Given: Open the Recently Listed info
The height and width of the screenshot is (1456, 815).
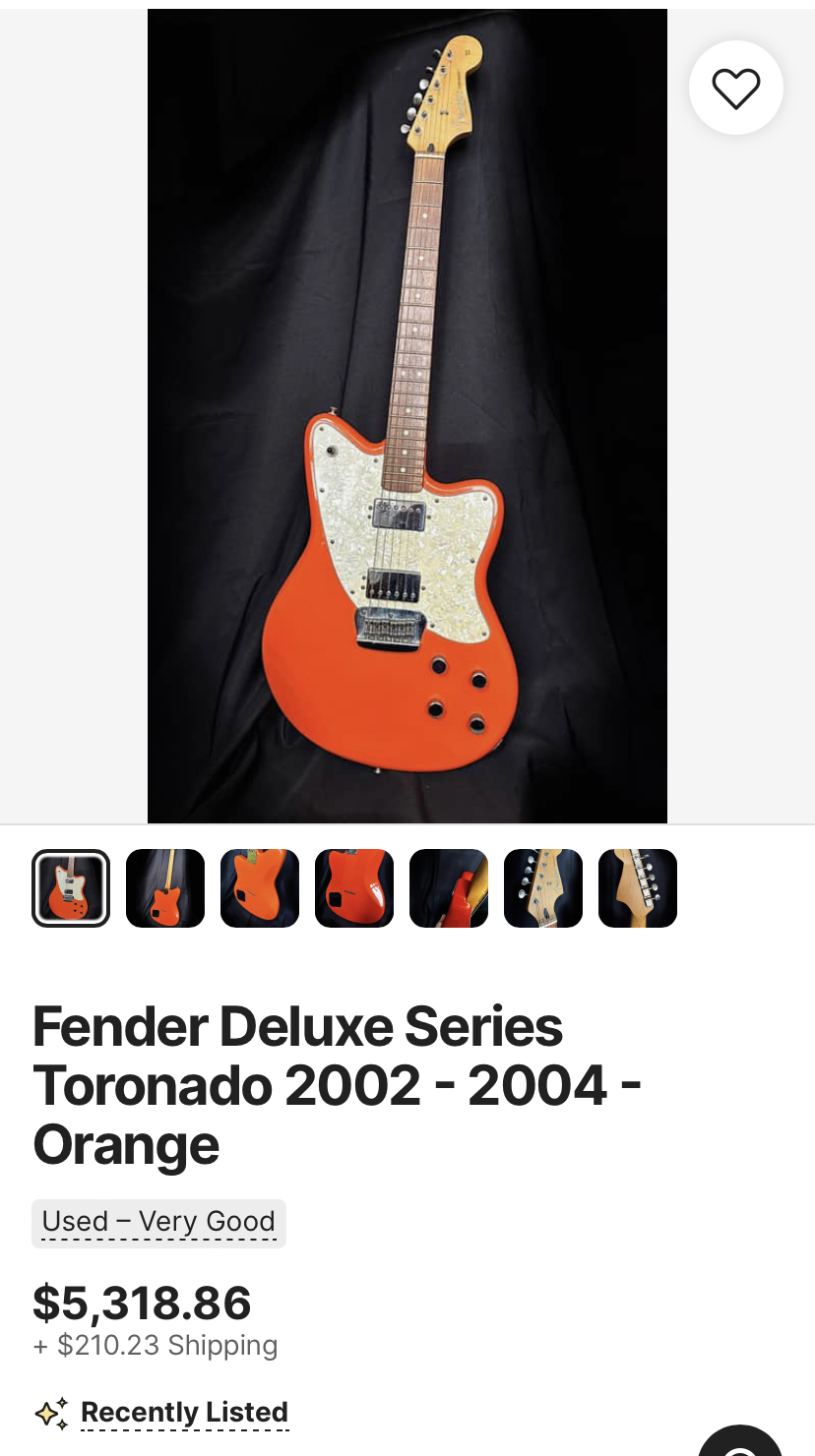Looking at the screenshot, I should click(x=184, y=1413).
